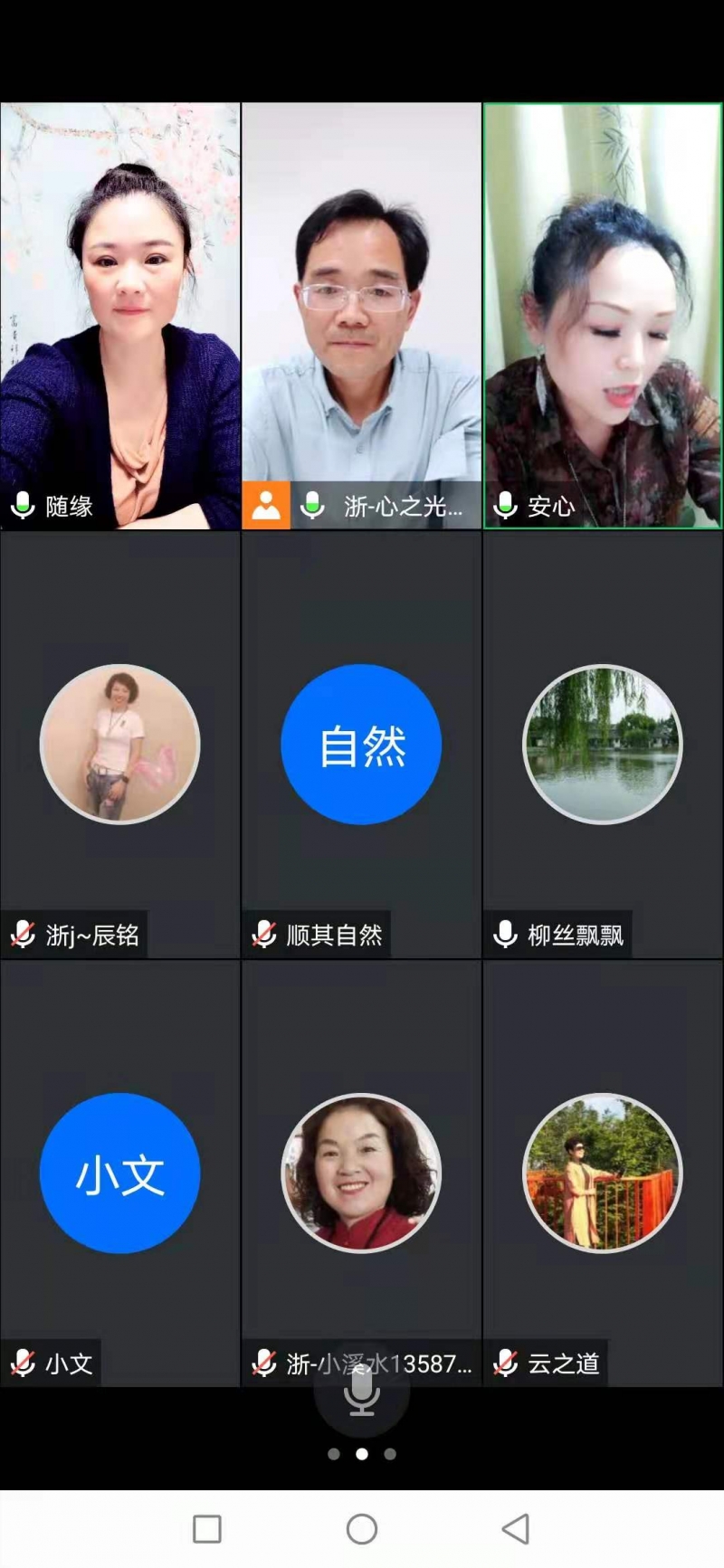Jump to the third page indicator dot
Screen dimensions: 724x1568
[x=390, y=1454]
